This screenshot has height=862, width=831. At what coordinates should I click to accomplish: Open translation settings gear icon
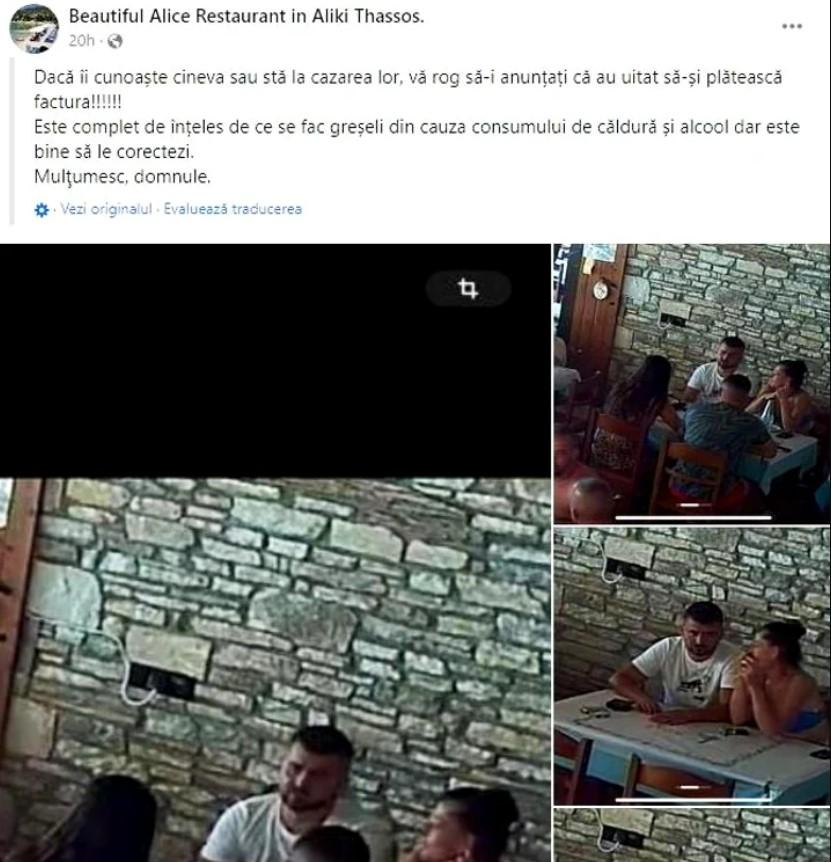pyautogui.click(x=42, y=210)
